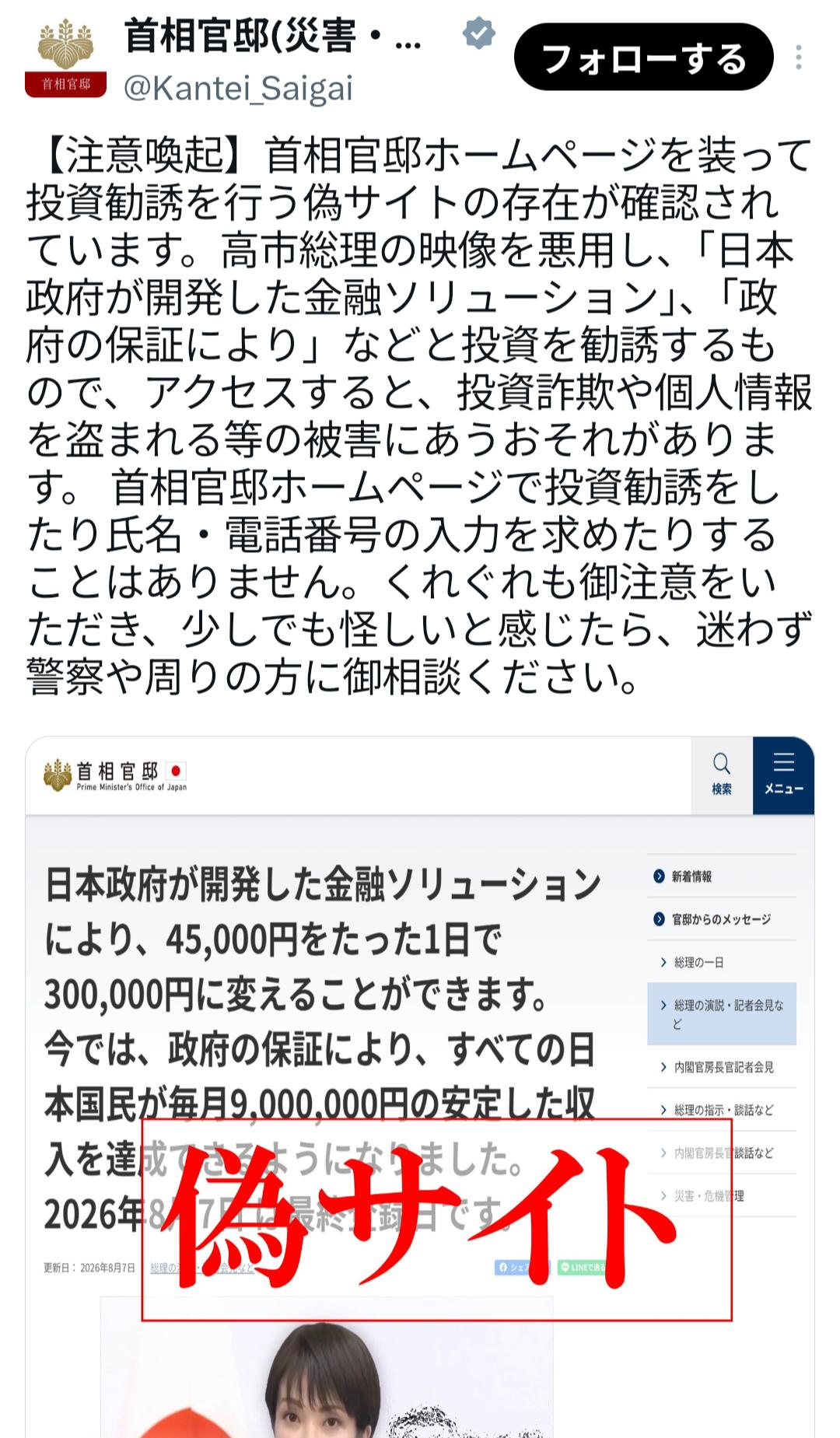
Task: Open the tweet's overflow menu
Action: point(799,58)
